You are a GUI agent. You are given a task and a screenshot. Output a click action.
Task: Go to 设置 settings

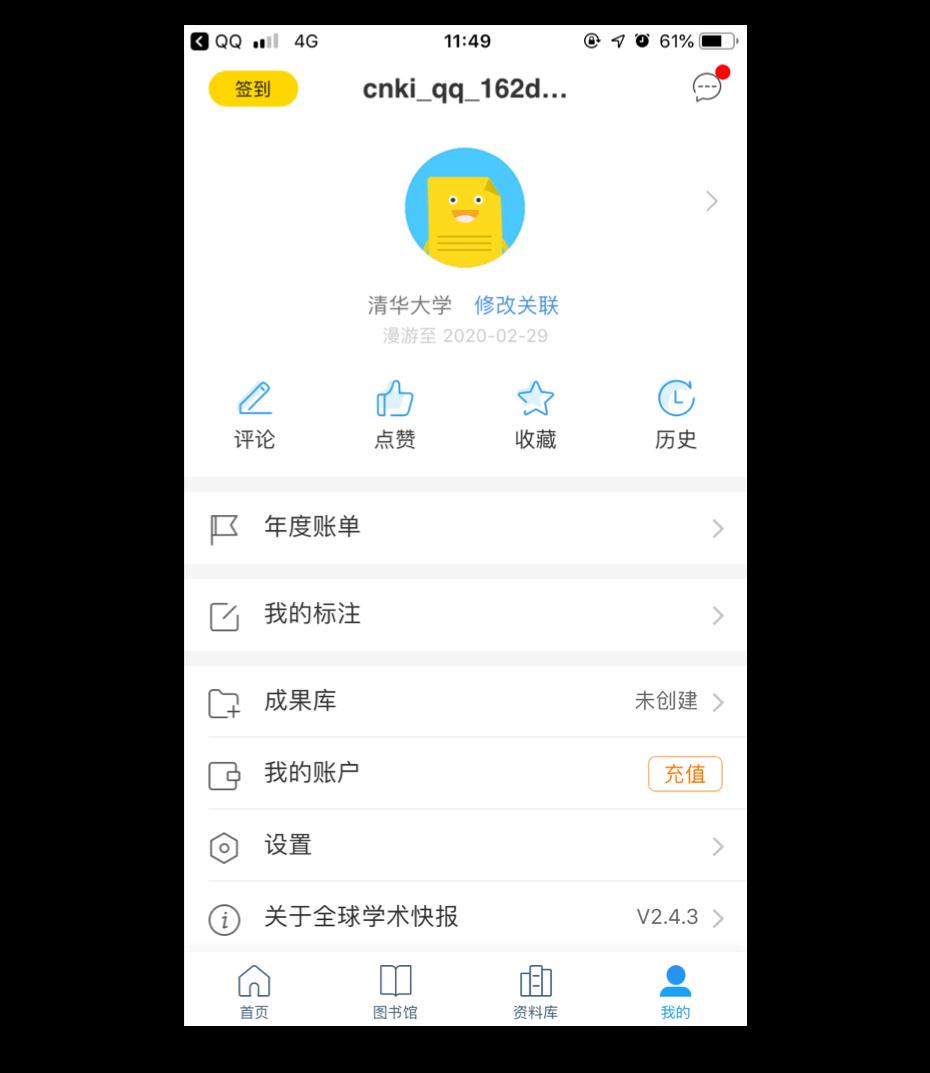(x=465, y=846)
